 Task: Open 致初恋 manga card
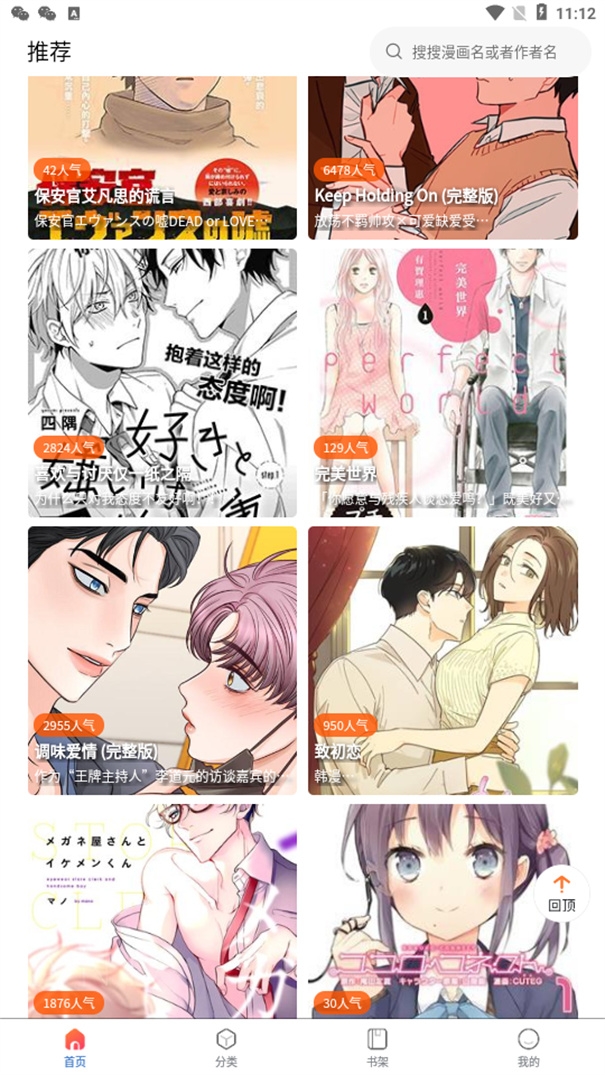442,660
